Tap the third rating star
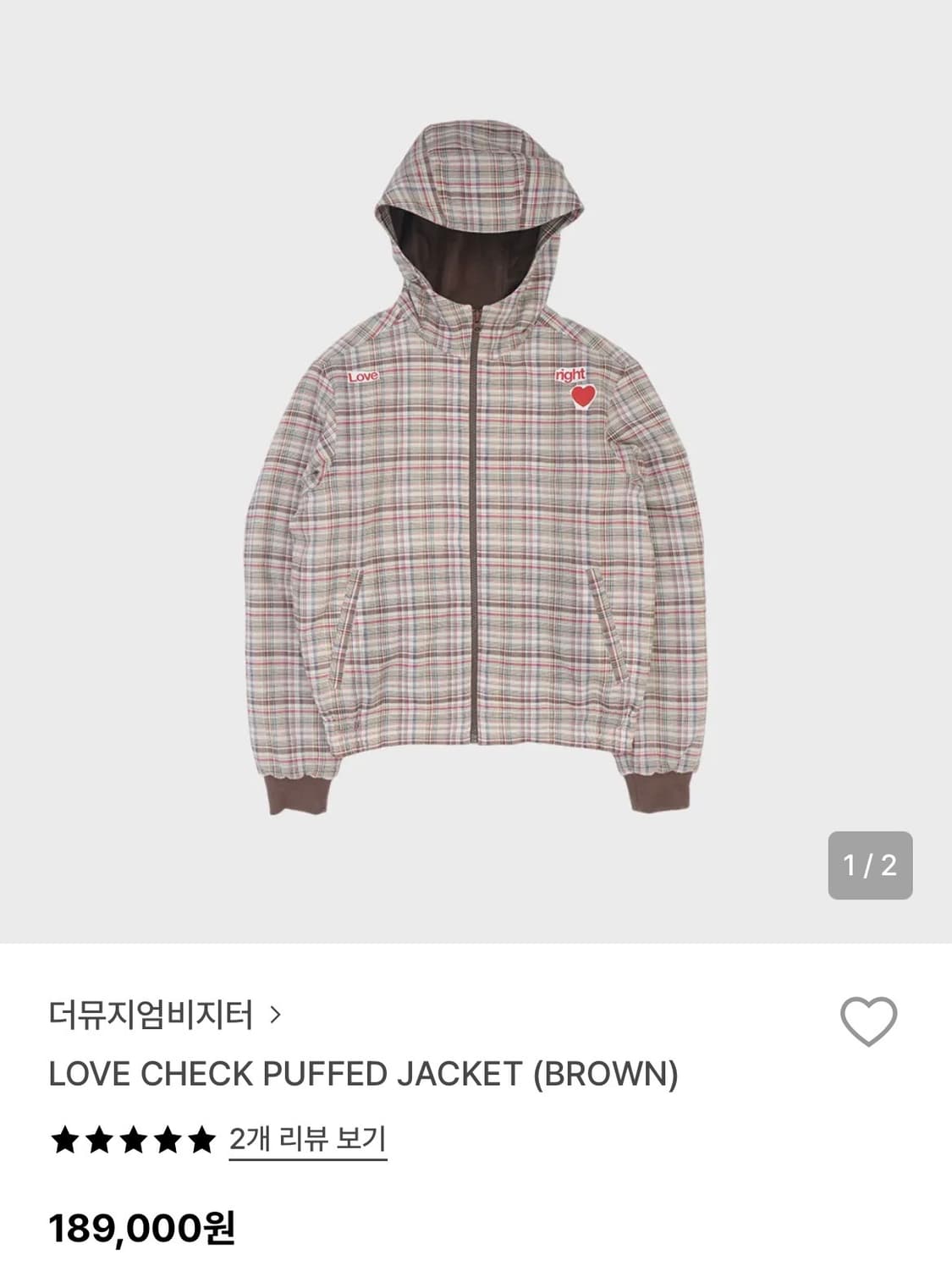952x1266 pixels. tap(134, 1138)
